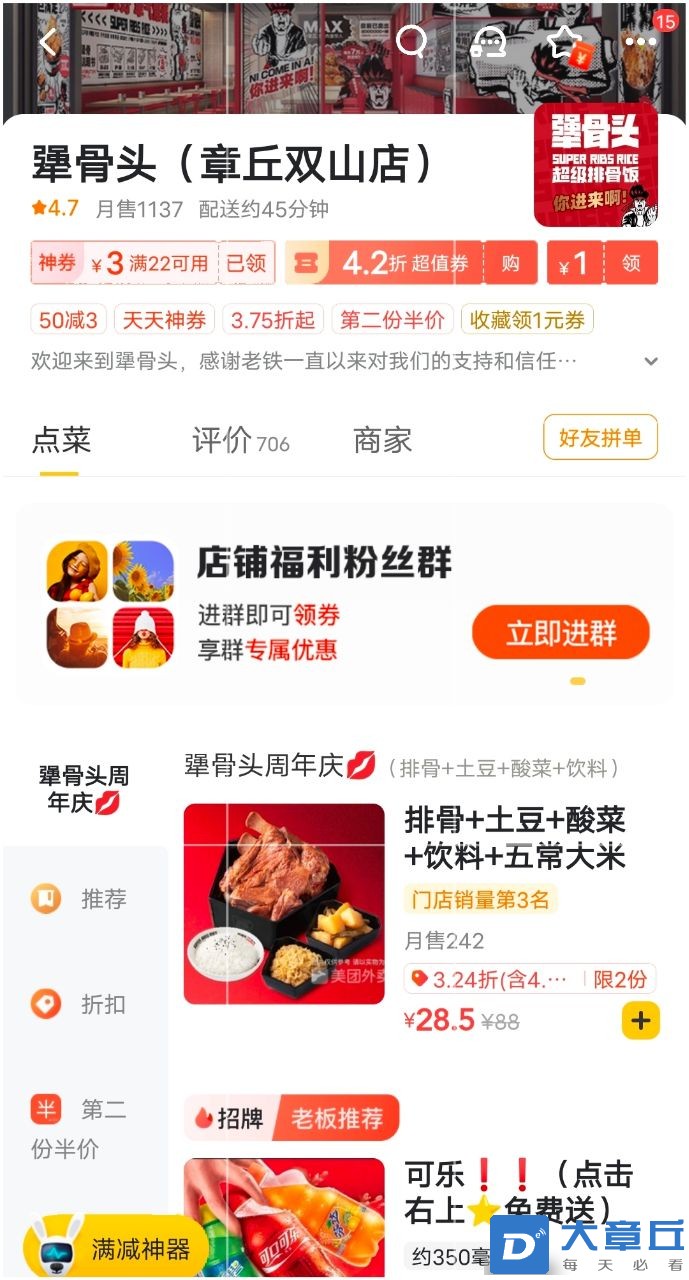Buy the 4.2折 超值券 coupon
Screen dimensions: 689x1280
[511, 263]
